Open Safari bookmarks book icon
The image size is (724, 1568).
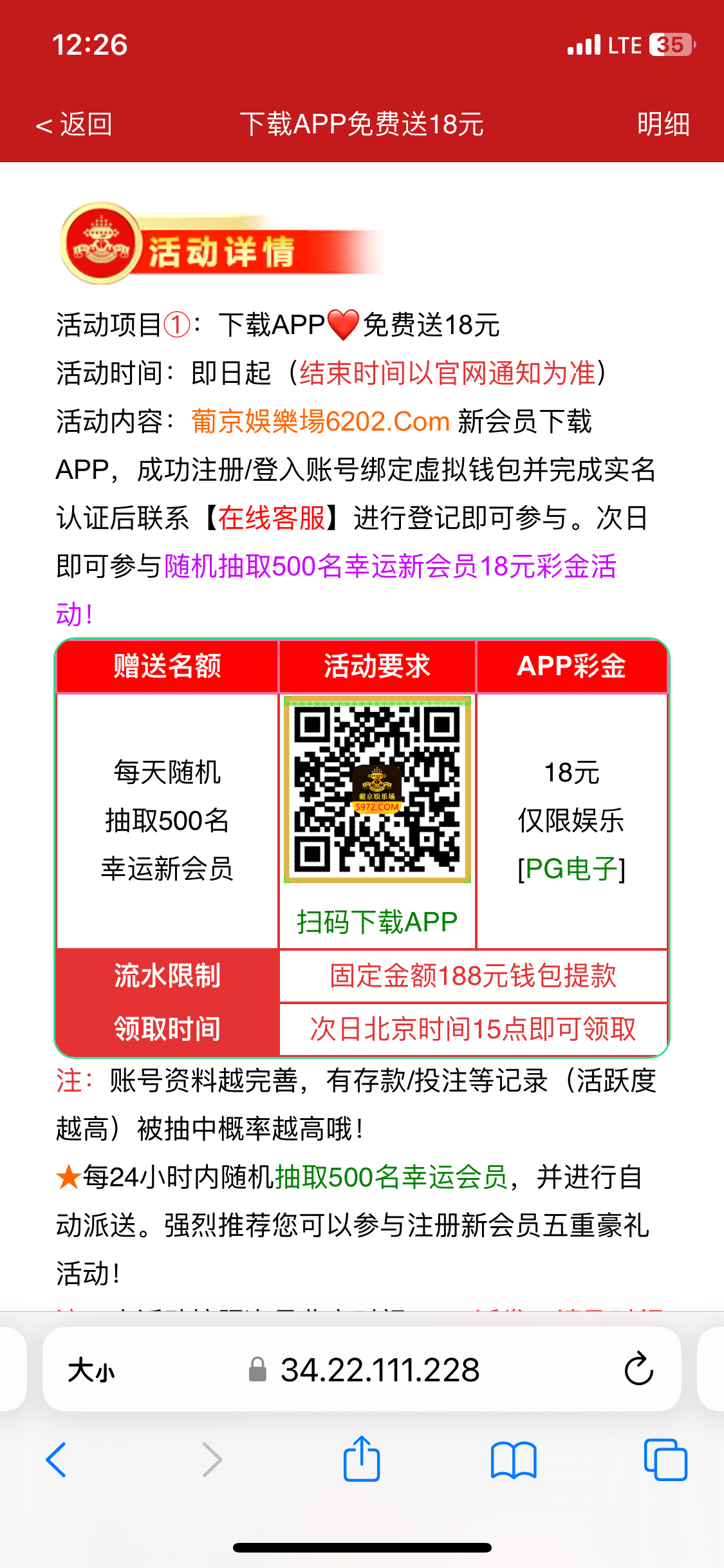[x=513, y=1460]
